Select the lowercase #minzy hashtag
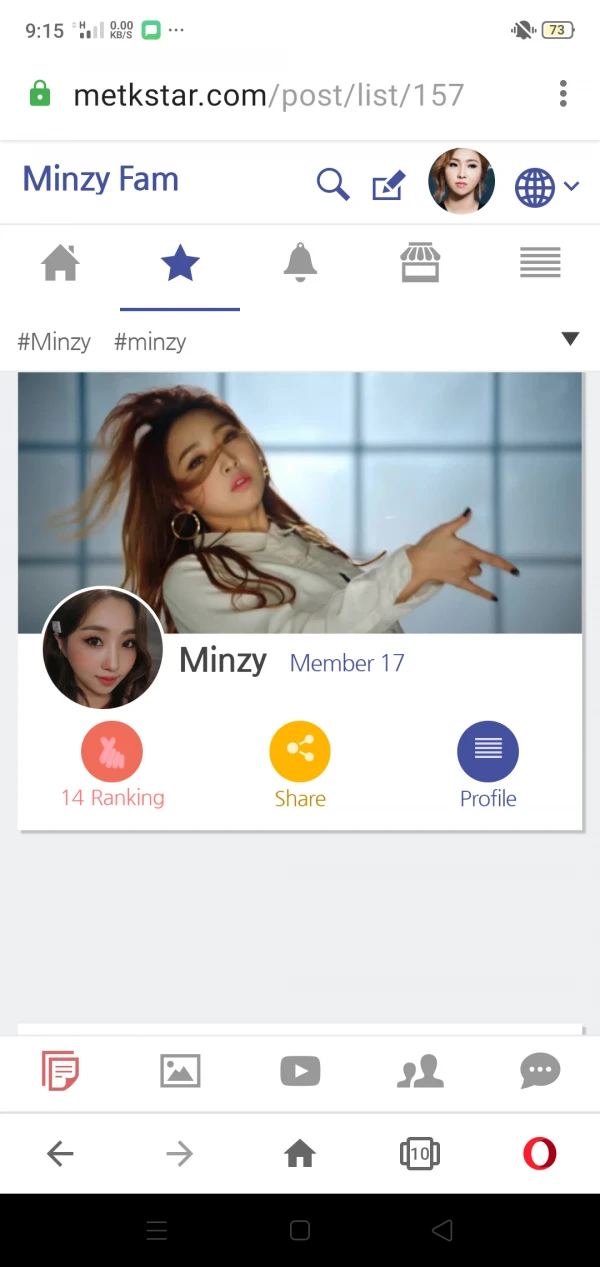This screenshot has height=1267, width=600. click(150, 342)
